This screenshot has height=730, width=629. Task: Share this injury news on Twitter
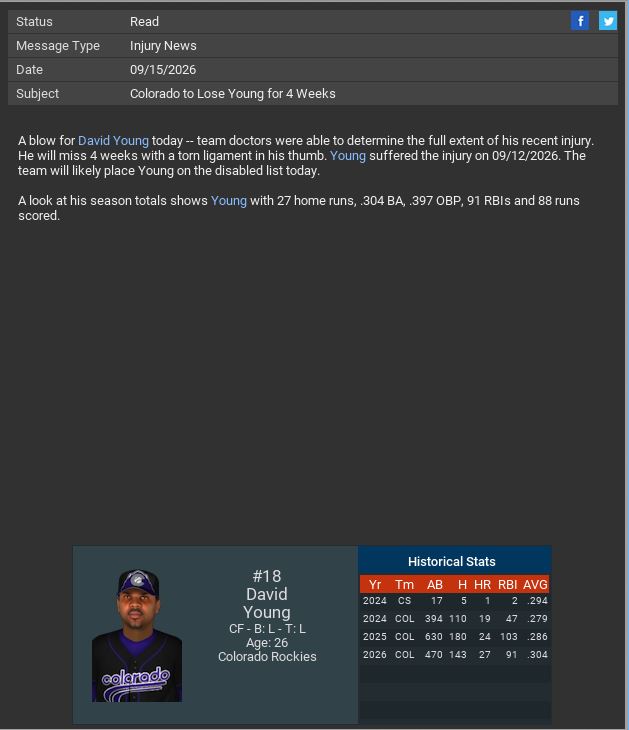pyautogui.click(x=607, y=21)
